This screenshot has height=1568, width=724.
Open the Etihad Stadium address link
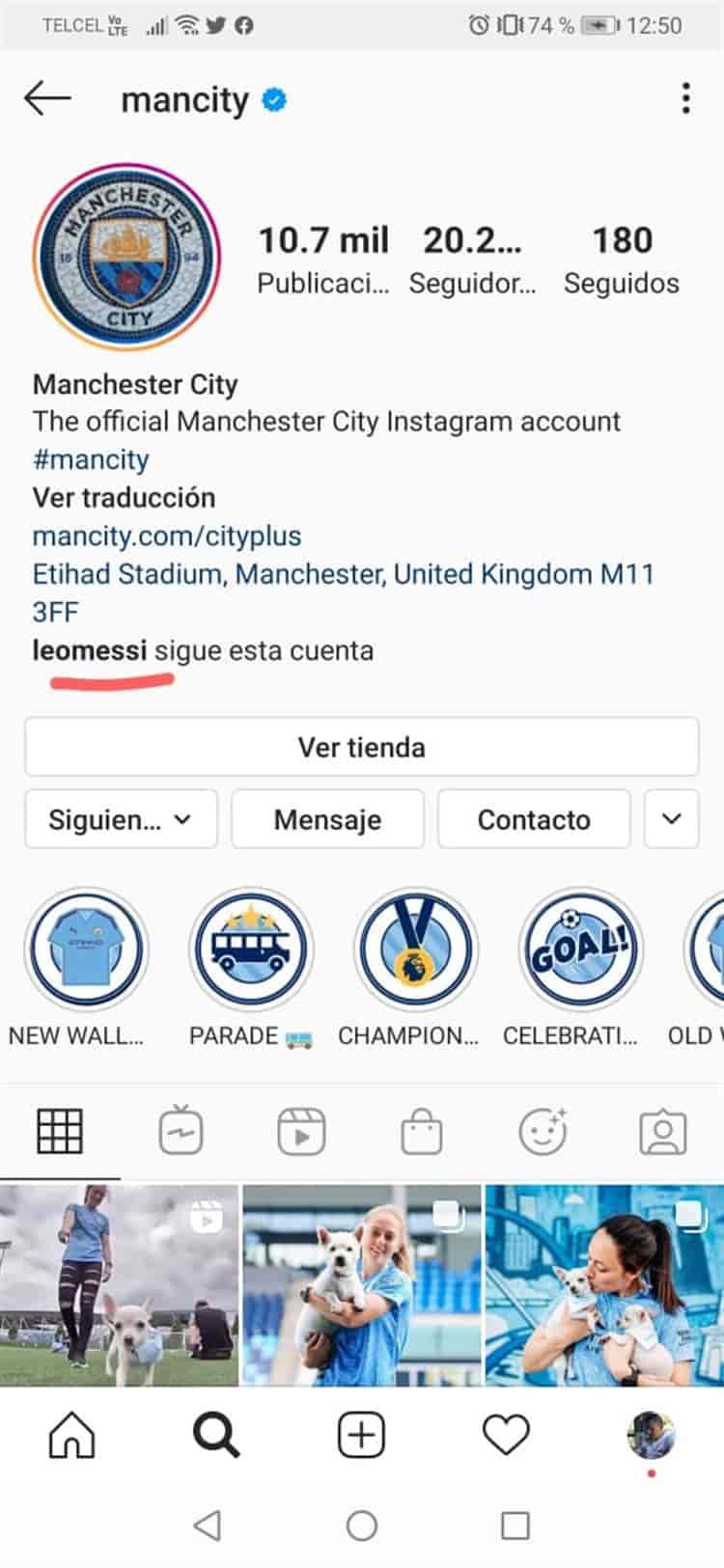pyautogui.click(x=343, y=575)
